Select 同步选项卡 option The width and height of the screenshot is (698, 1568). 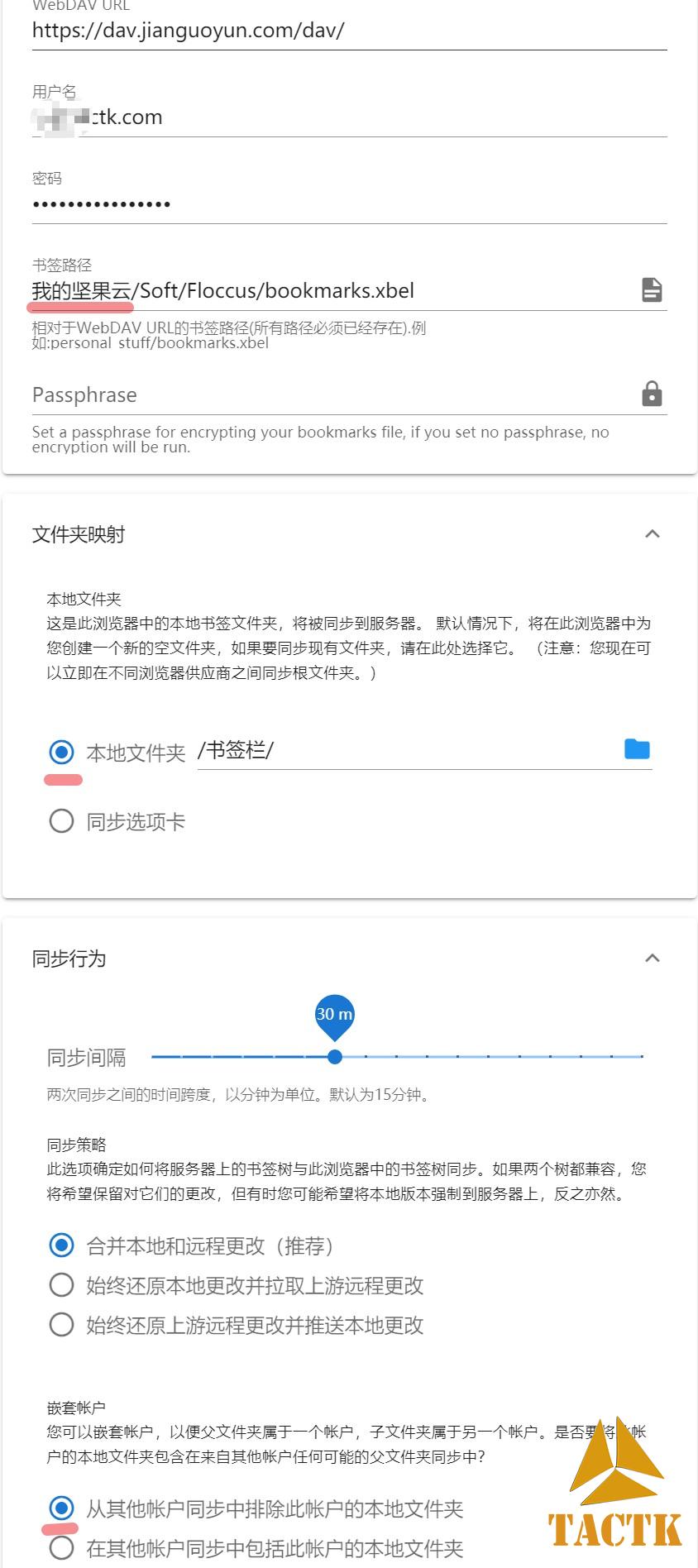(x=62, y=820)
